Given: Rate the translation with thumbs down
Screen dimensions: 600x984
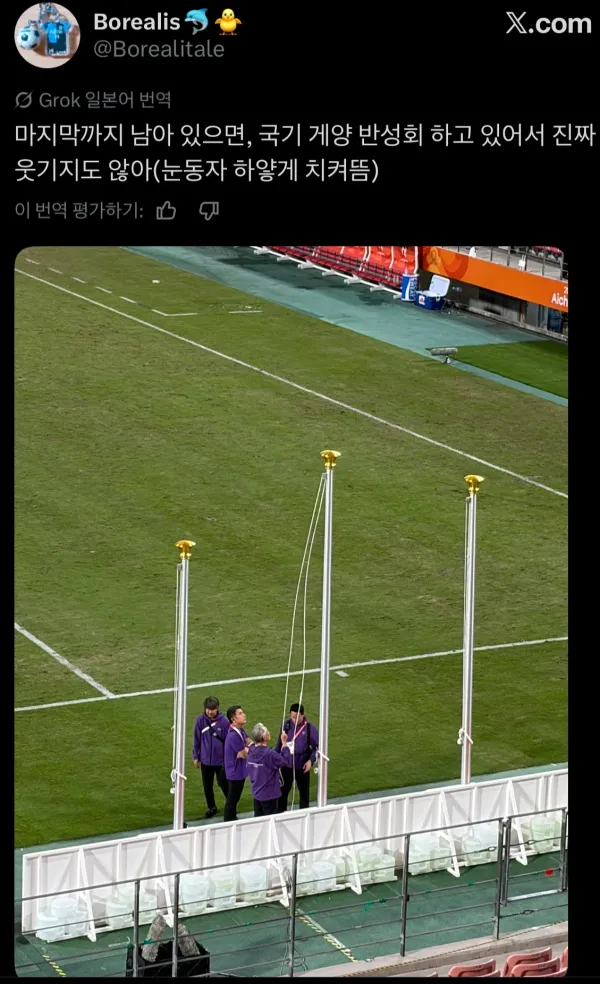Looking at the screenshot, I should 209,210.
